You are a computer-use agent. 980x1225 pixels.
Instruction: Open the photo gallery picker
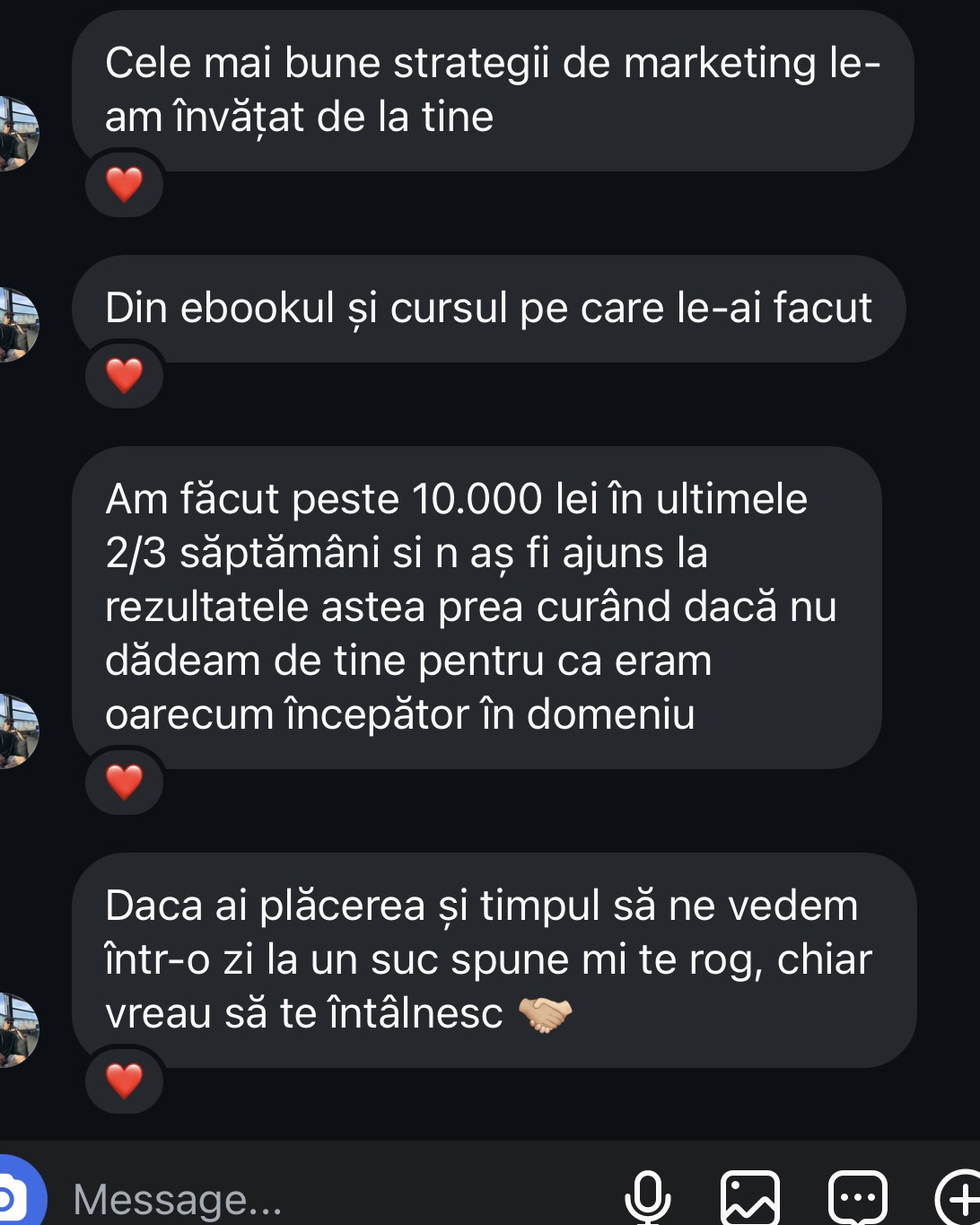750,1197
